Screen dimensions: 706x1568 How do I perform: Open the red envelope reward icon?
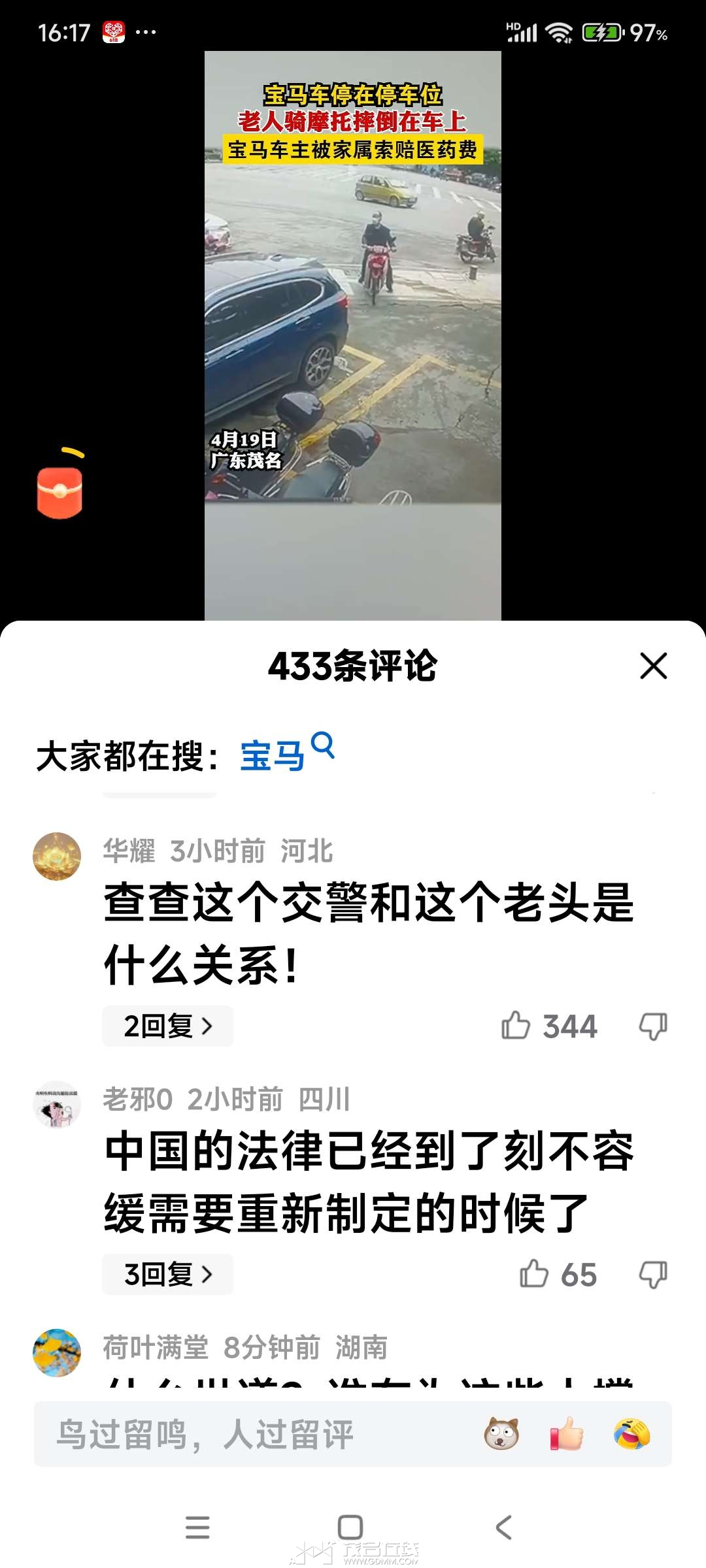pyautogui.click(x=60, y=489)
